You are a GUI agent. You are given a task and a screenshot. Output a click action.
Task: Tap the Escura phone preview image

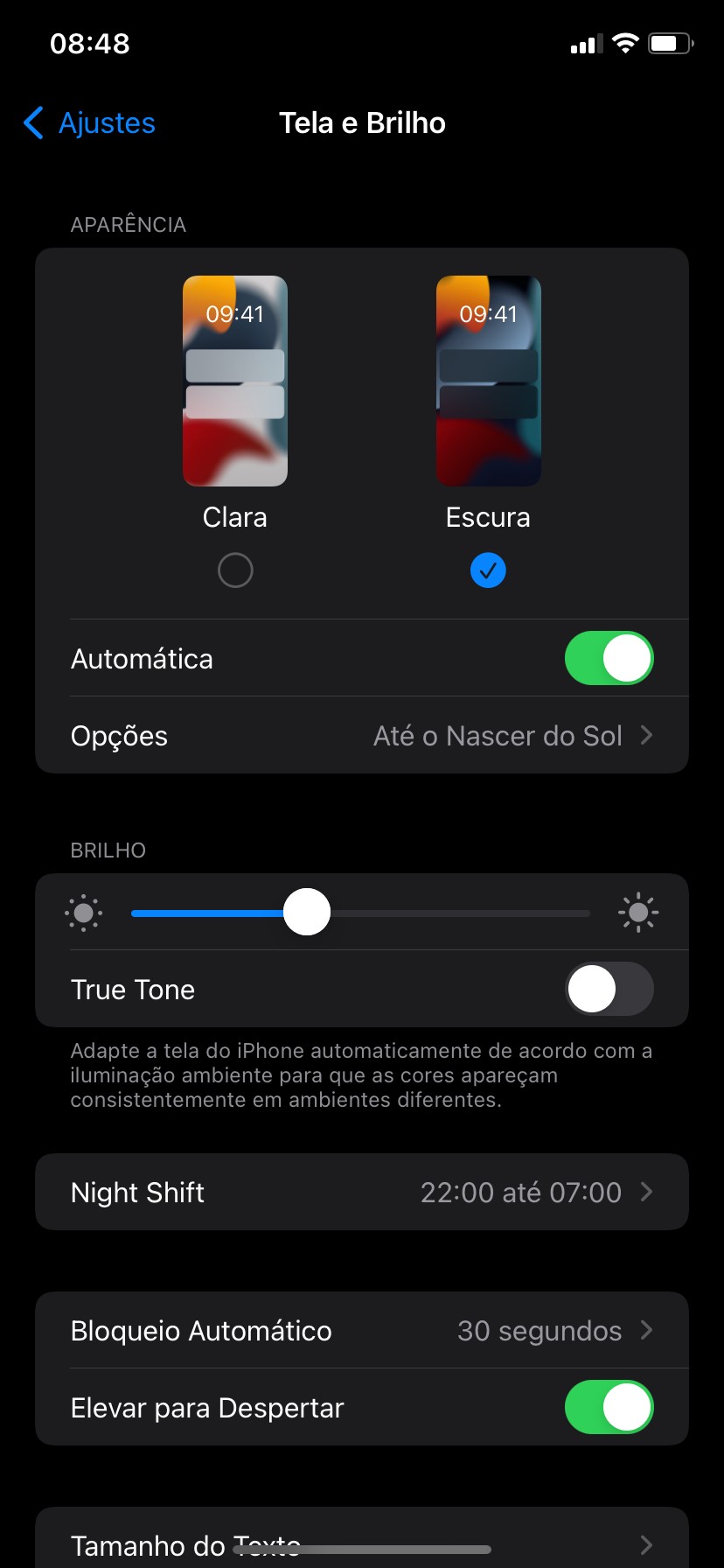tap(488, 381)
